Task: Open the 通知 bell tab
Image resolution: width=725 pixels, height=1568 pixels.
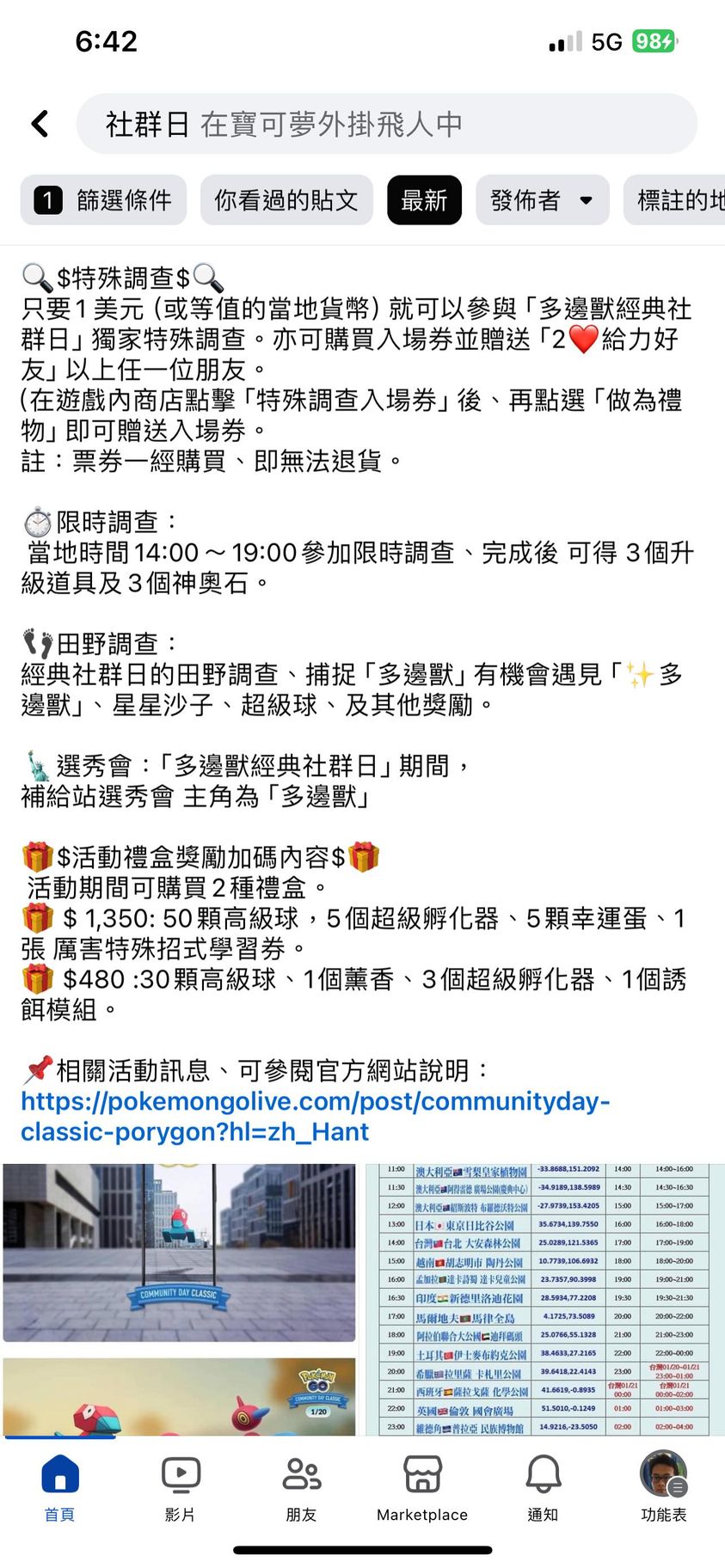Action: pyautogui.click(x=543, y=1487)
